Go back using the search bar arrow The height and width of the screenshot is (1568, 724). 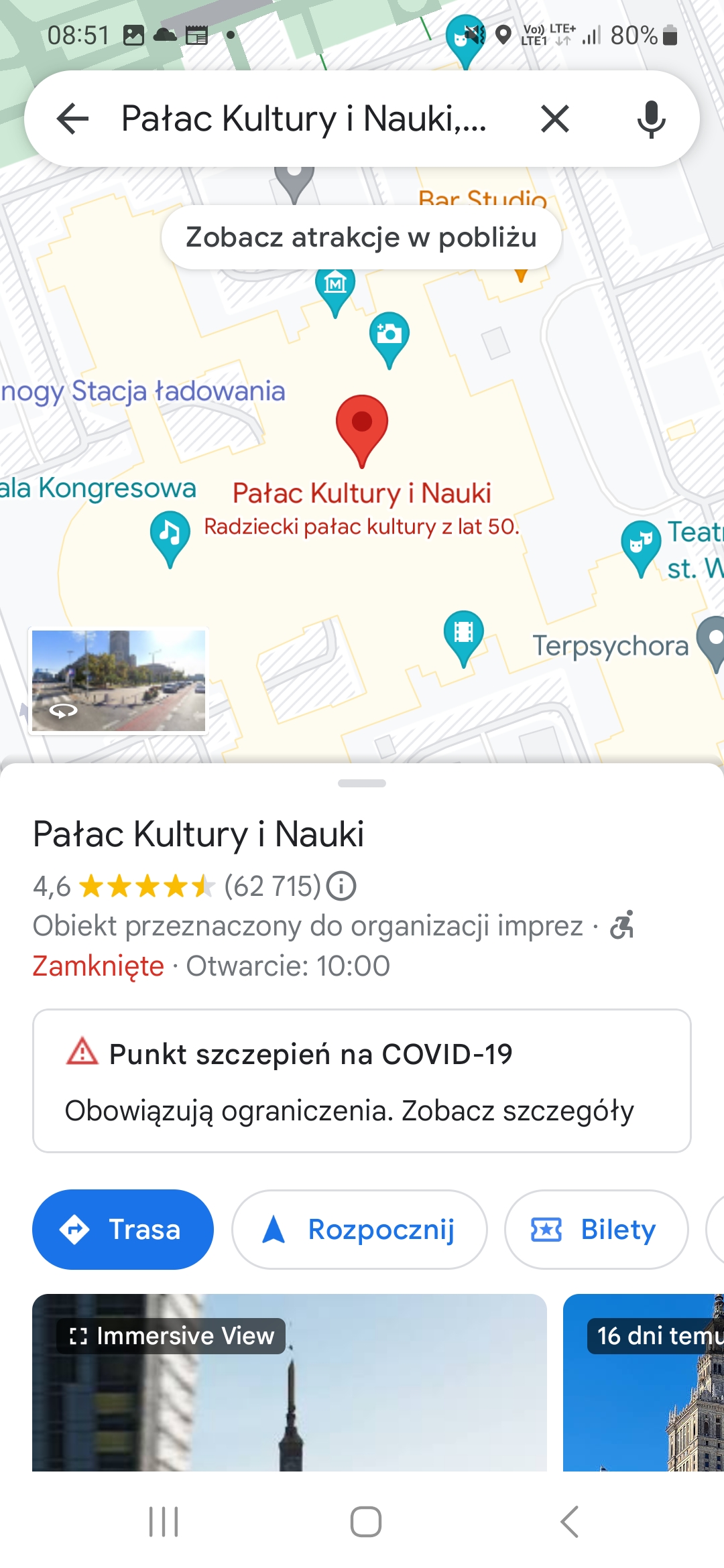coord(73,119)
